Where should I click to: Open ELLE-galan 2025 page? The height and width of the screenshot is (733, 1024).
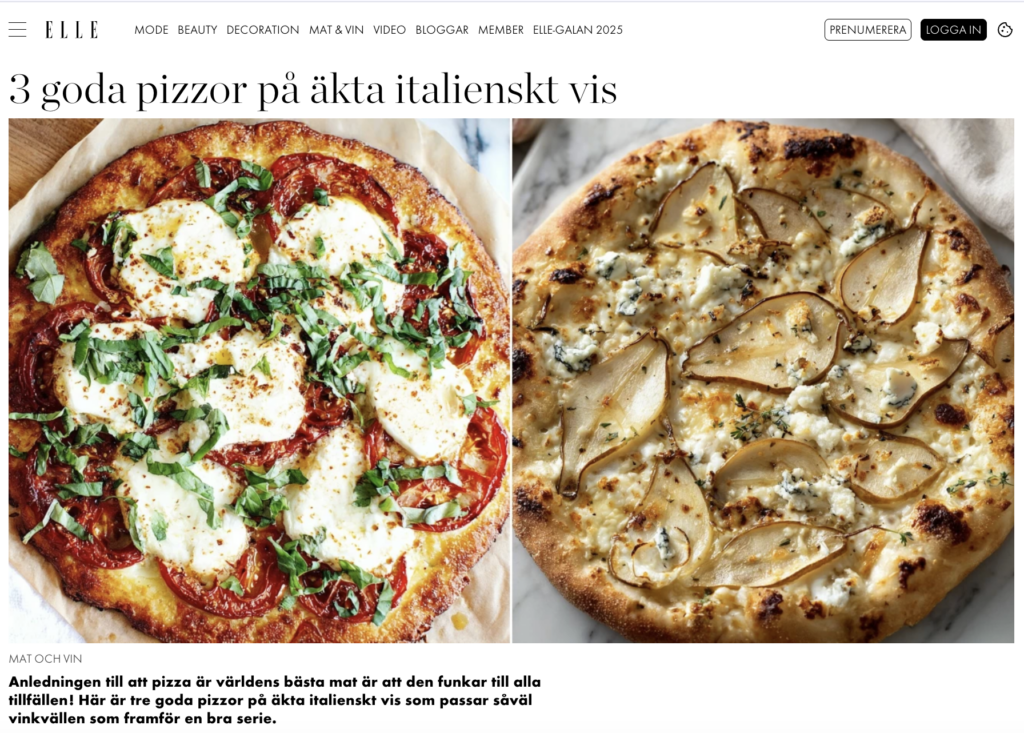coord(577,30)
